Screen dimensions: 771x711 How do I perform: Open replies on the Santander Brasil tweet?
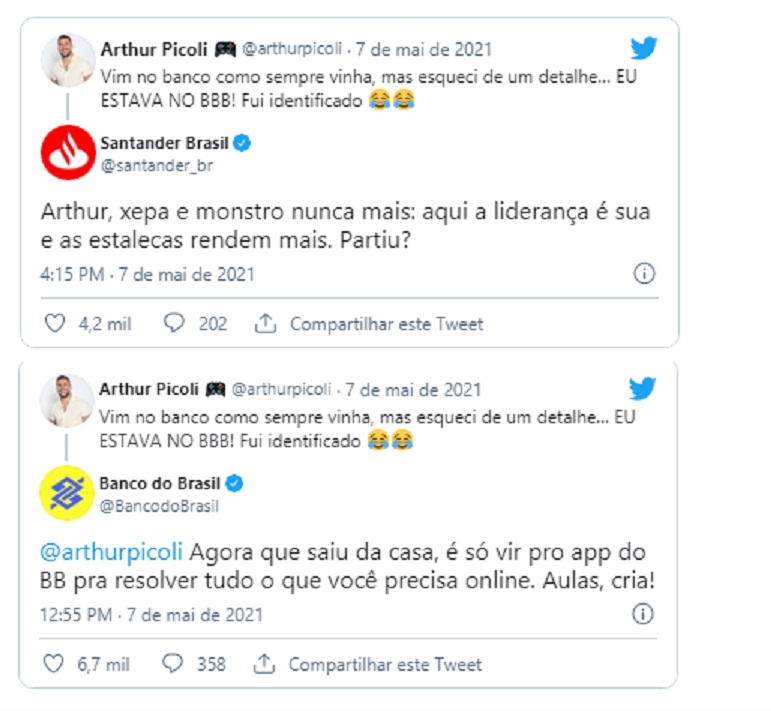(x=175, y=324)
